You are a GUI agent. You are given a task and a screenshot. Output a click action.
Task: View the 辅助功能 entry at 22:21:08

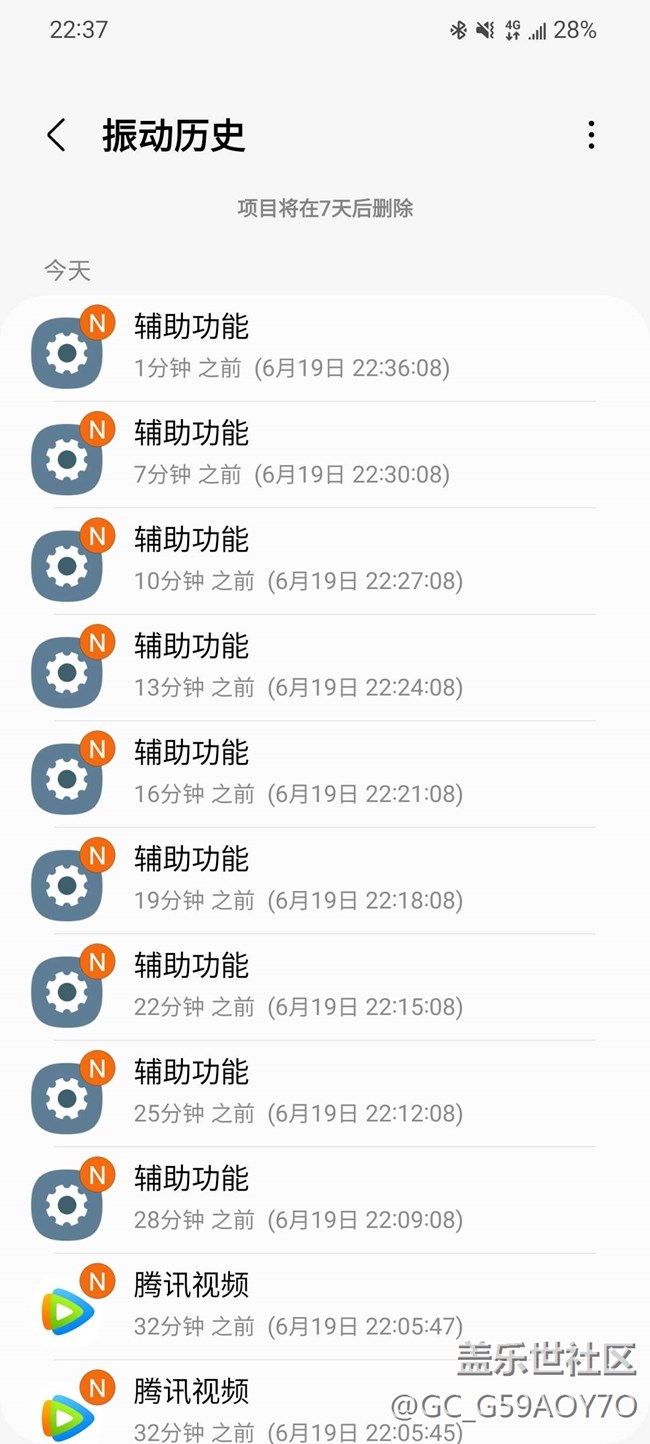325,773
